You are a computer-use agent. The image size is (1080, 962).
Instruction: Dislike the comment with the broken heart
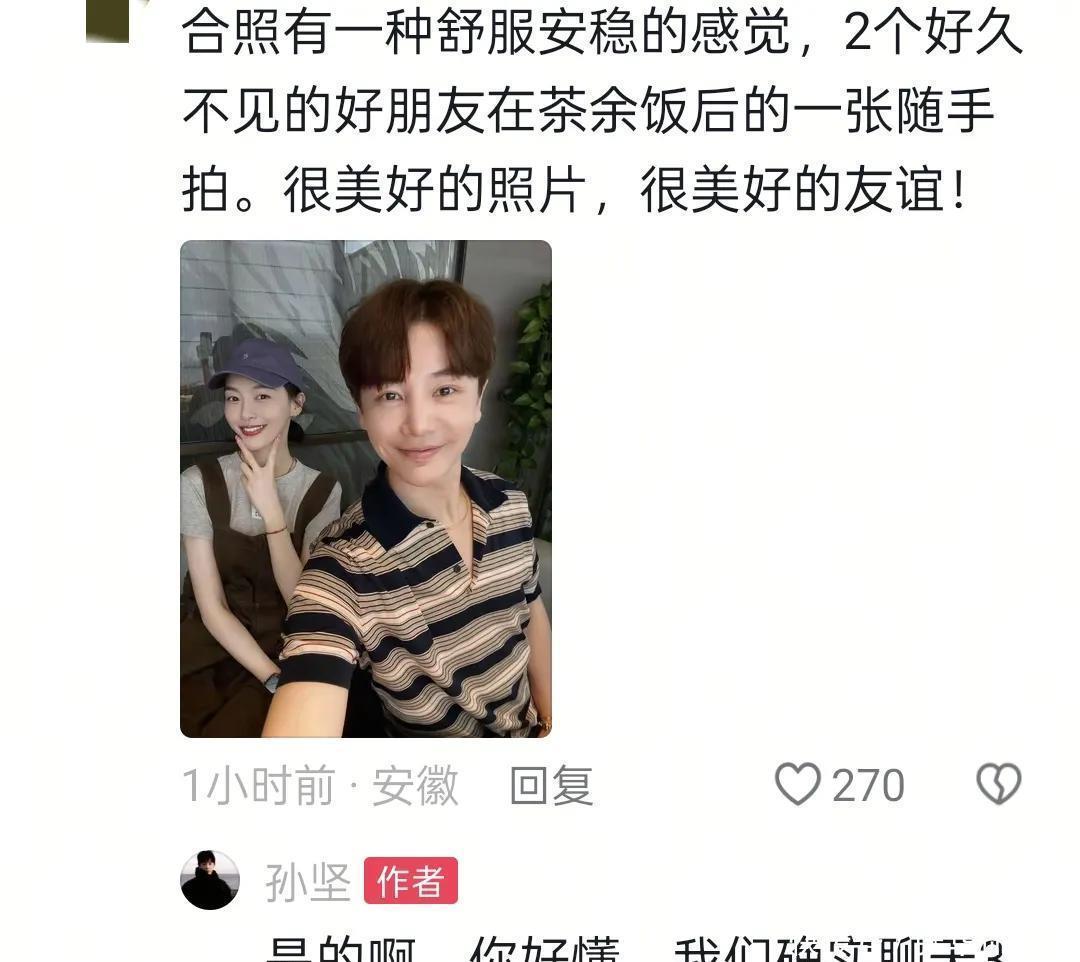(x=998, y=784)
